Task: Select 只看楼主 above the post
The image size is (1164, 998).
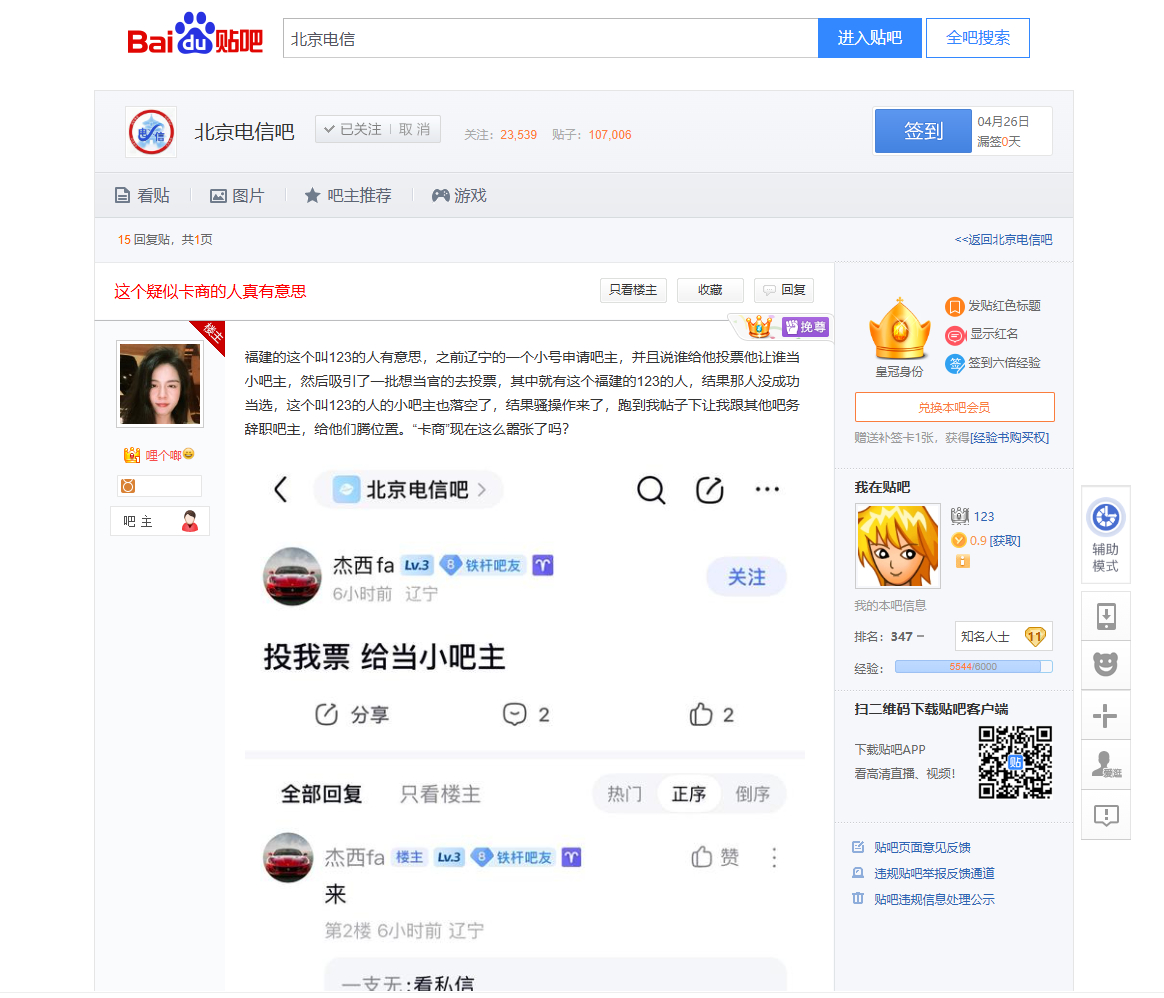Action: point(633,290)
